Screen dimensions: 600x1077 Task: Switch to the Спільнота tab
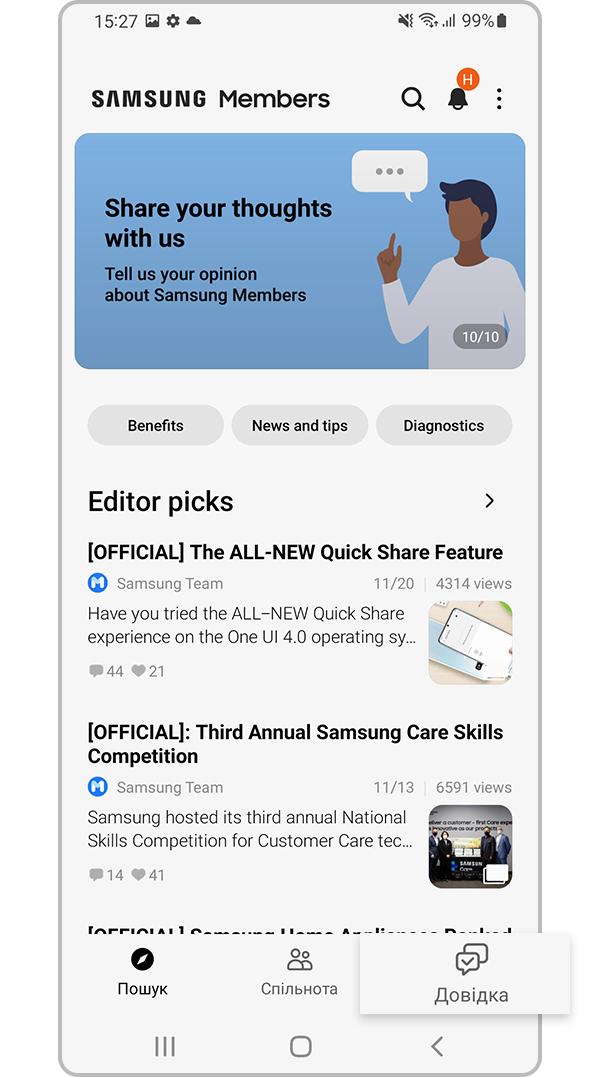pos(299,972)
